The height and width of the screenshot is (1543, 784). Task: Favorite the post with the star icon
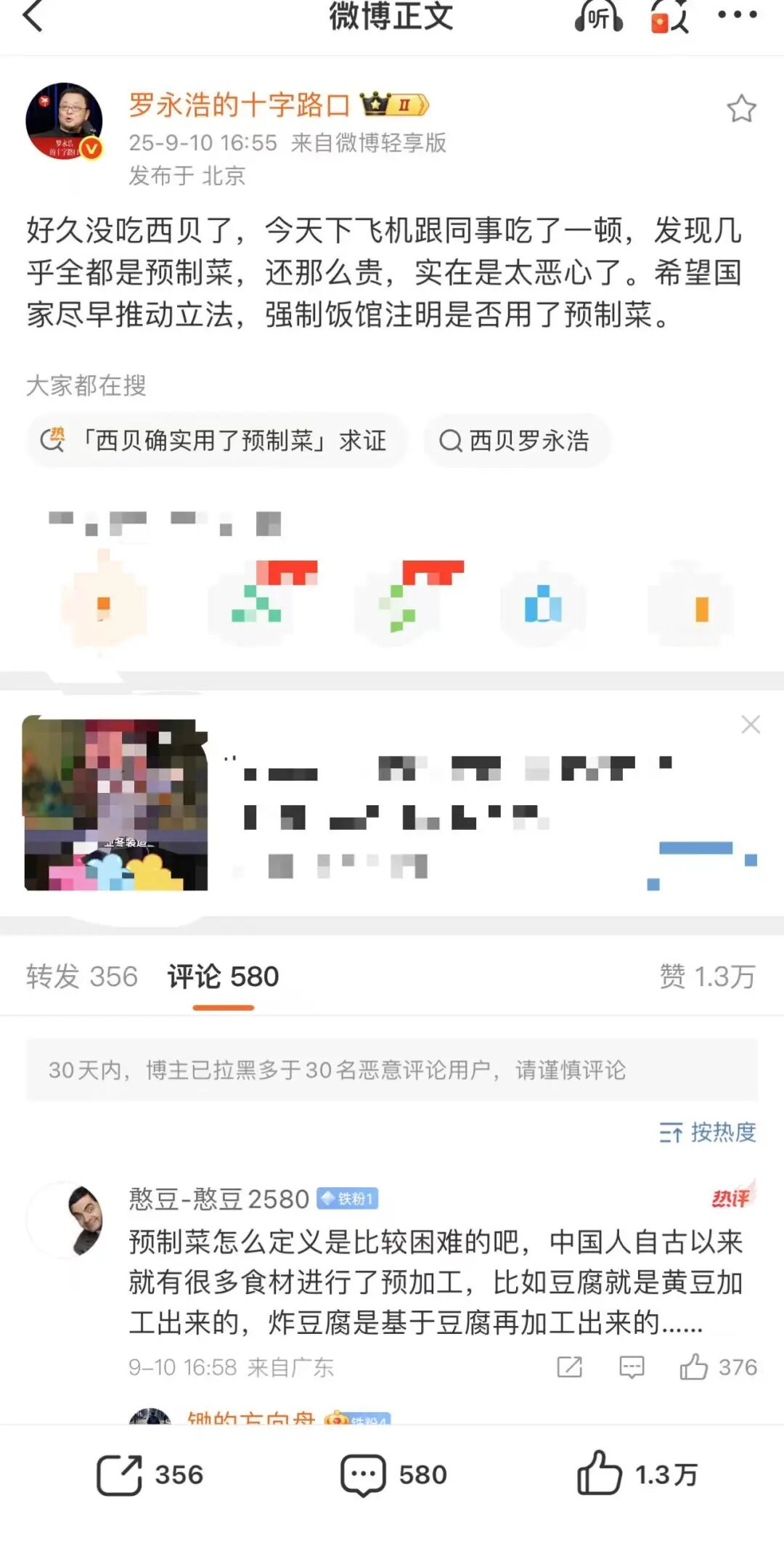pyautogui.click(x=741, y=109)
